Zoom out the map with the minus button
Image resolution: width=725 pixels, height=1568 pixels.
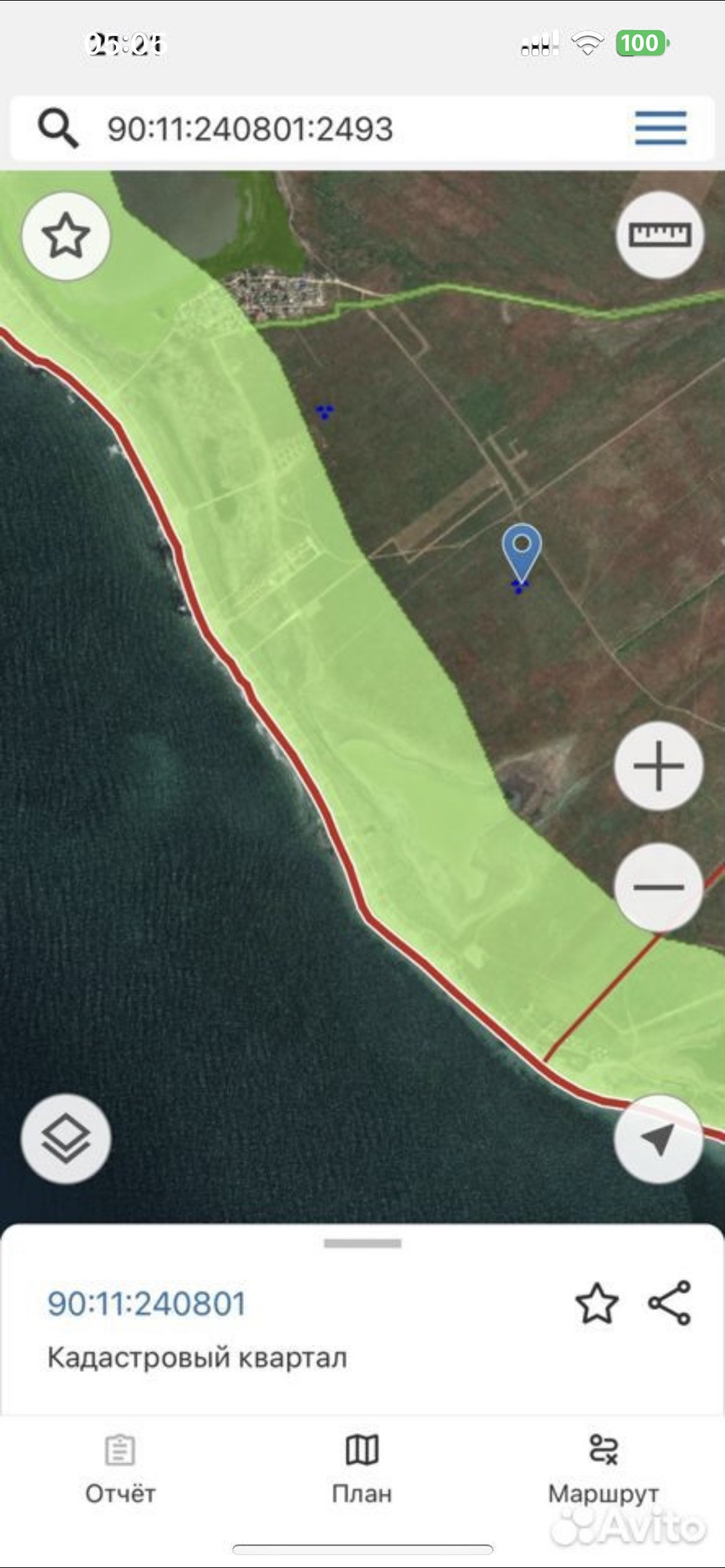[x=659, y=886]
